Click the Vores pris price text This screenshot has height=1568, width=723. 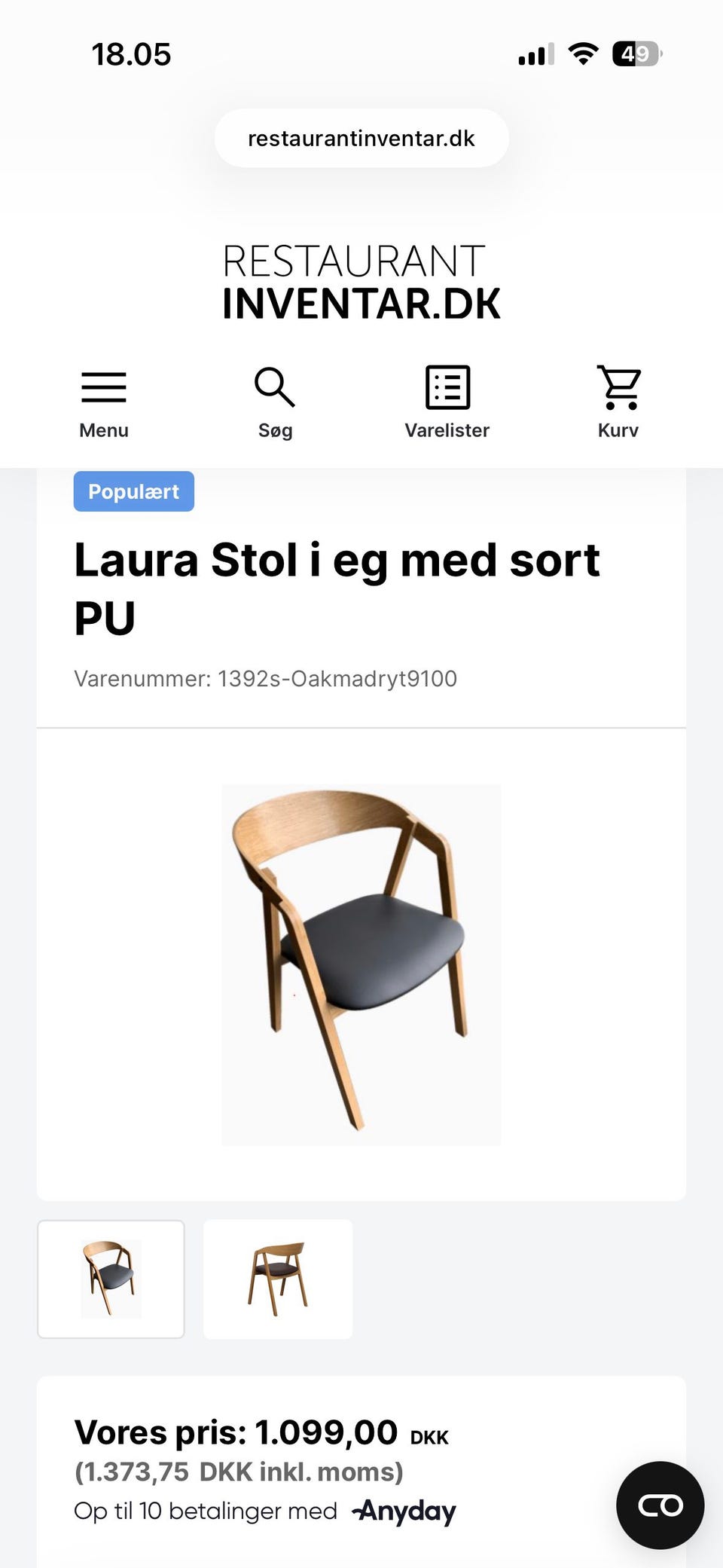[236, 1432]
